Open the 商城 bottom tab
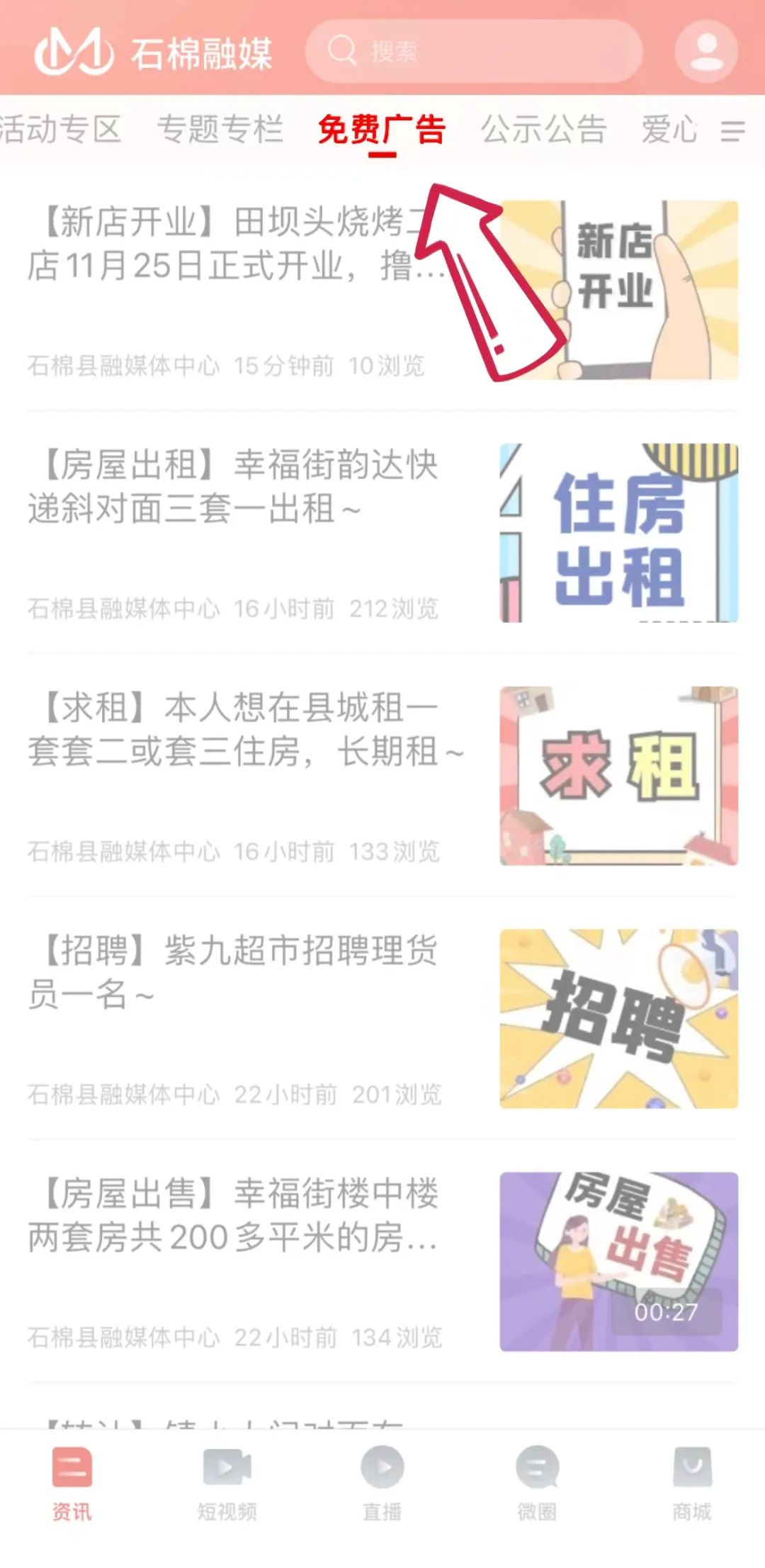The height and width of the screenshot is (1568, 765). pos(692,1484)
